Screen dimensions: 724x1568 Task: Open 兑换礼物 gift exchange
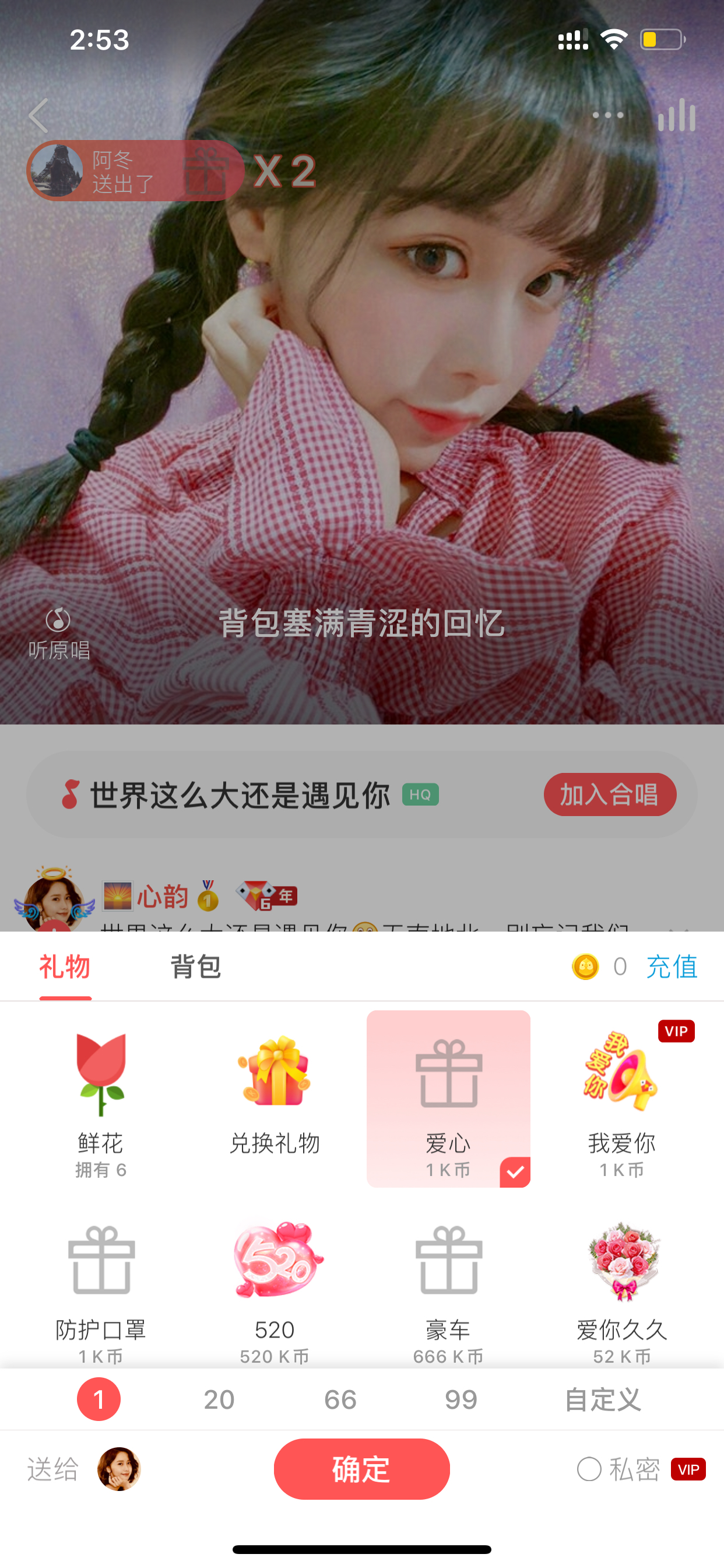[x=275, y=1100]
